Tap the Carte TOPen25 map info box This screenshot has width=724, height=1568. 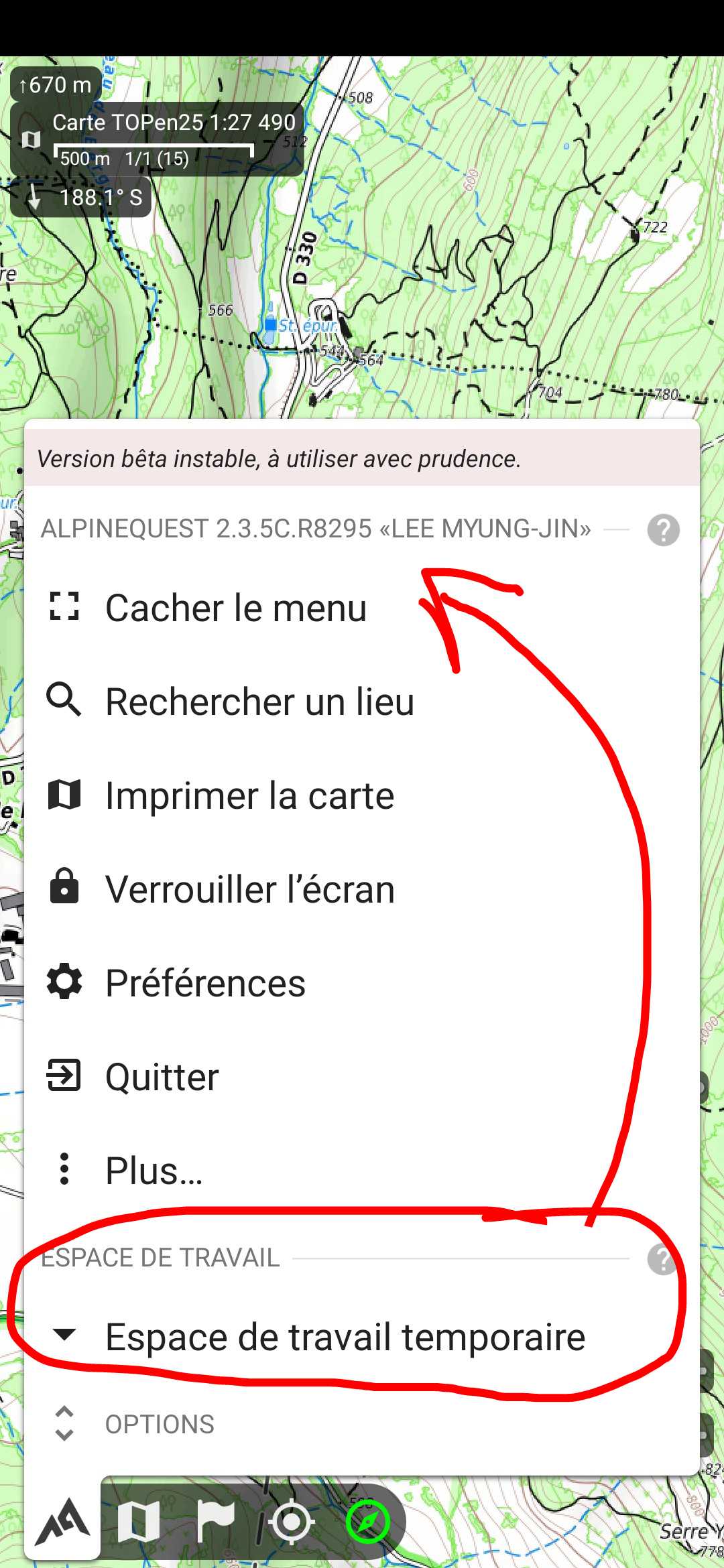coord(158,139)
